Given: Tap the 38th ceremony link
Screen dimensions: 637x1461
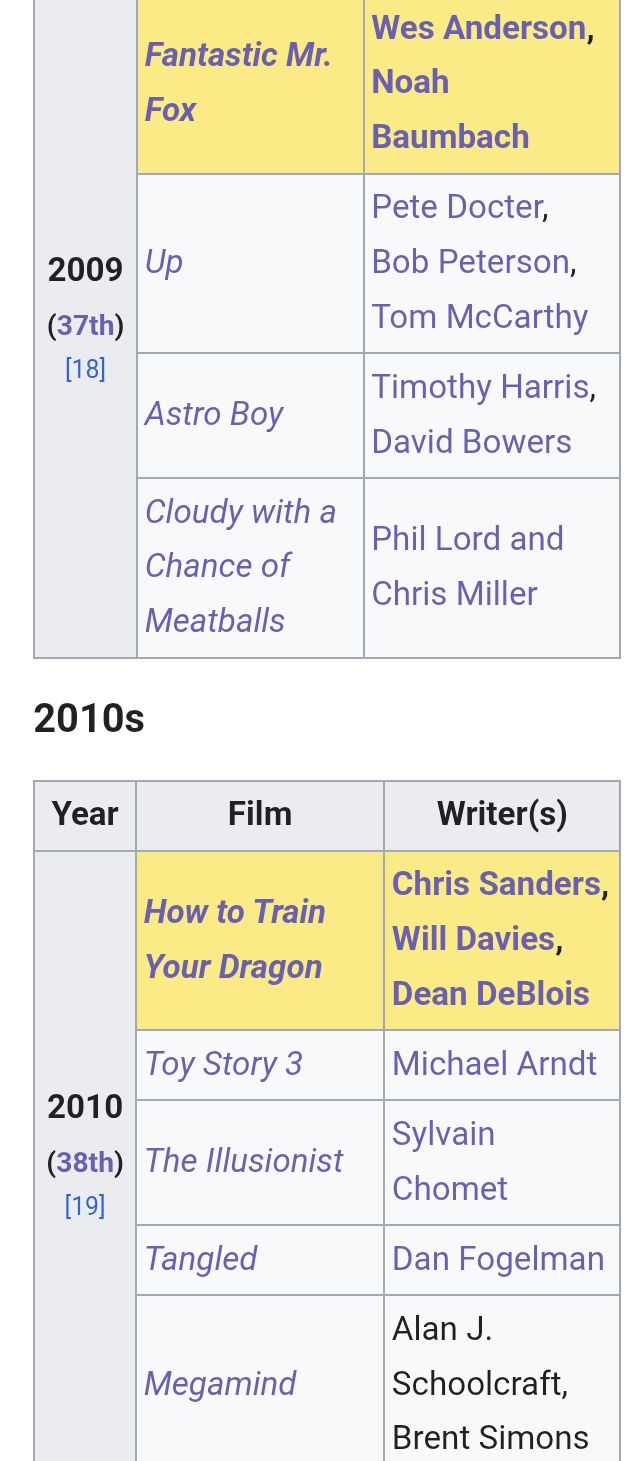Looking at the screenshot, I should tap(85, 1162).
